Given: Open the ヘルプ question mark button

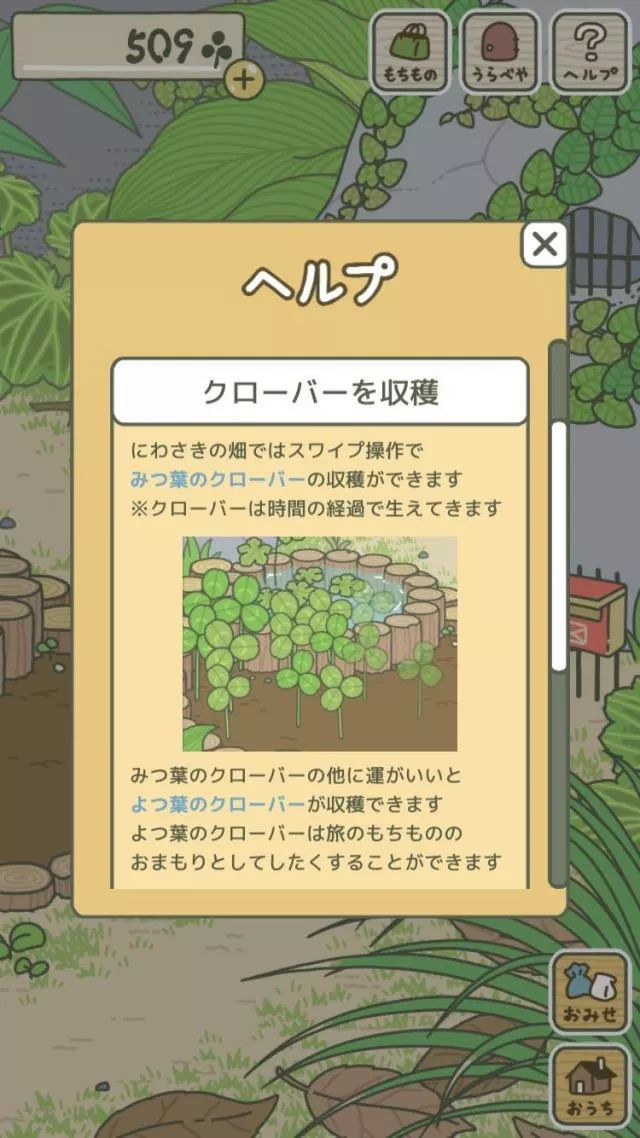Looking at the screenshot, I should 590,52.
